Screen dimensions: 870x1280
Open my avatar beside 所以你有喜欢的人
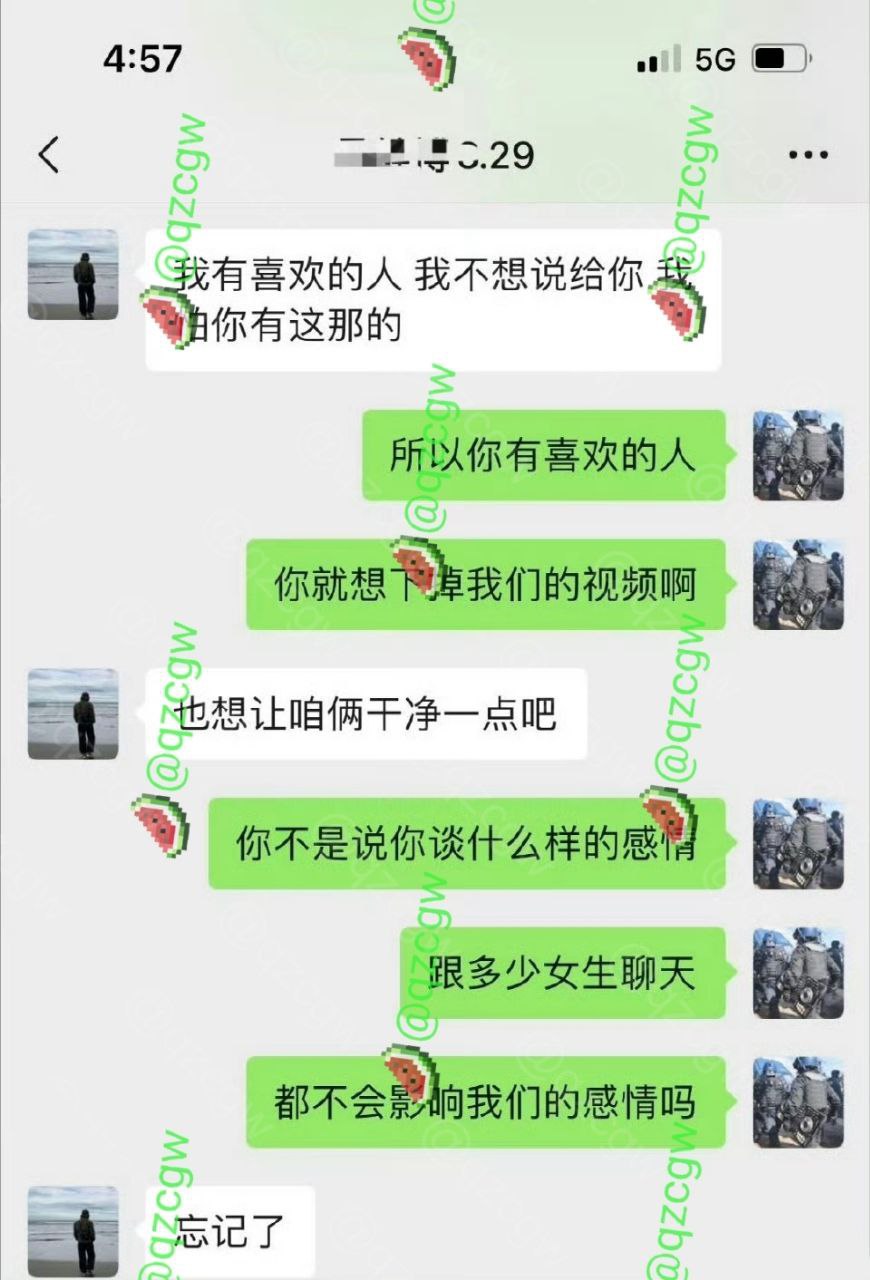[798, 455]
